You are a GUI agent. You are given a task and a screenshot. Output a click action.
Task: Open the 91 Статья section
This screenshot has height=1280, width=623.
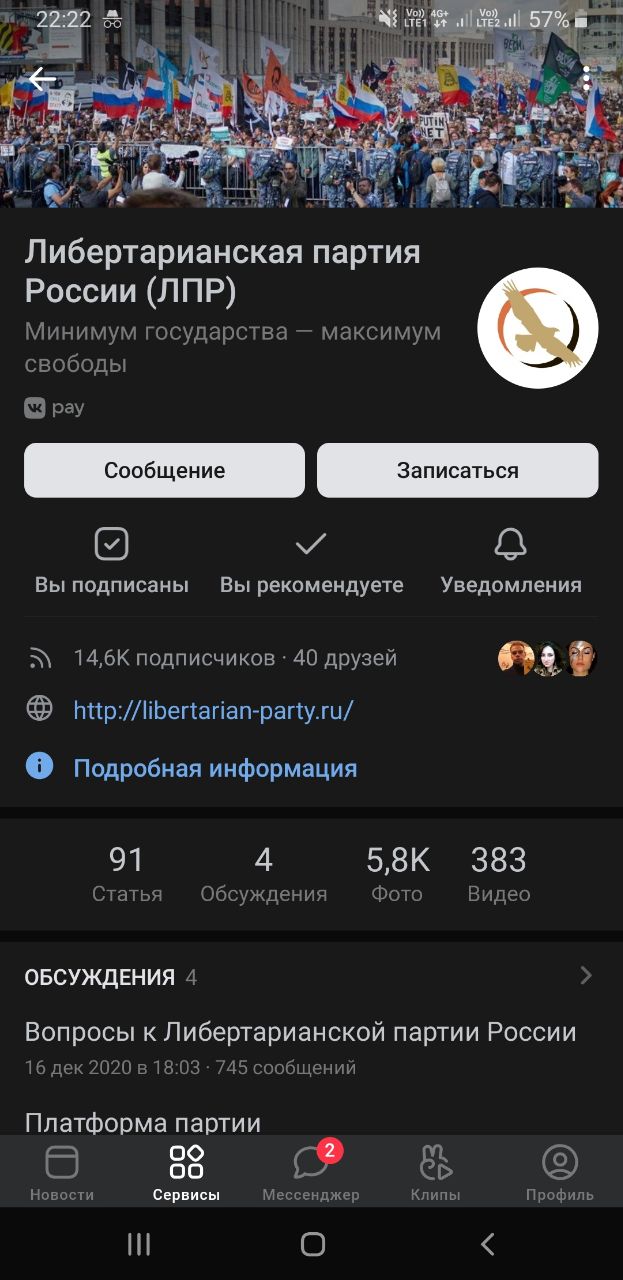pyautogui.click(x=127, y=873)
